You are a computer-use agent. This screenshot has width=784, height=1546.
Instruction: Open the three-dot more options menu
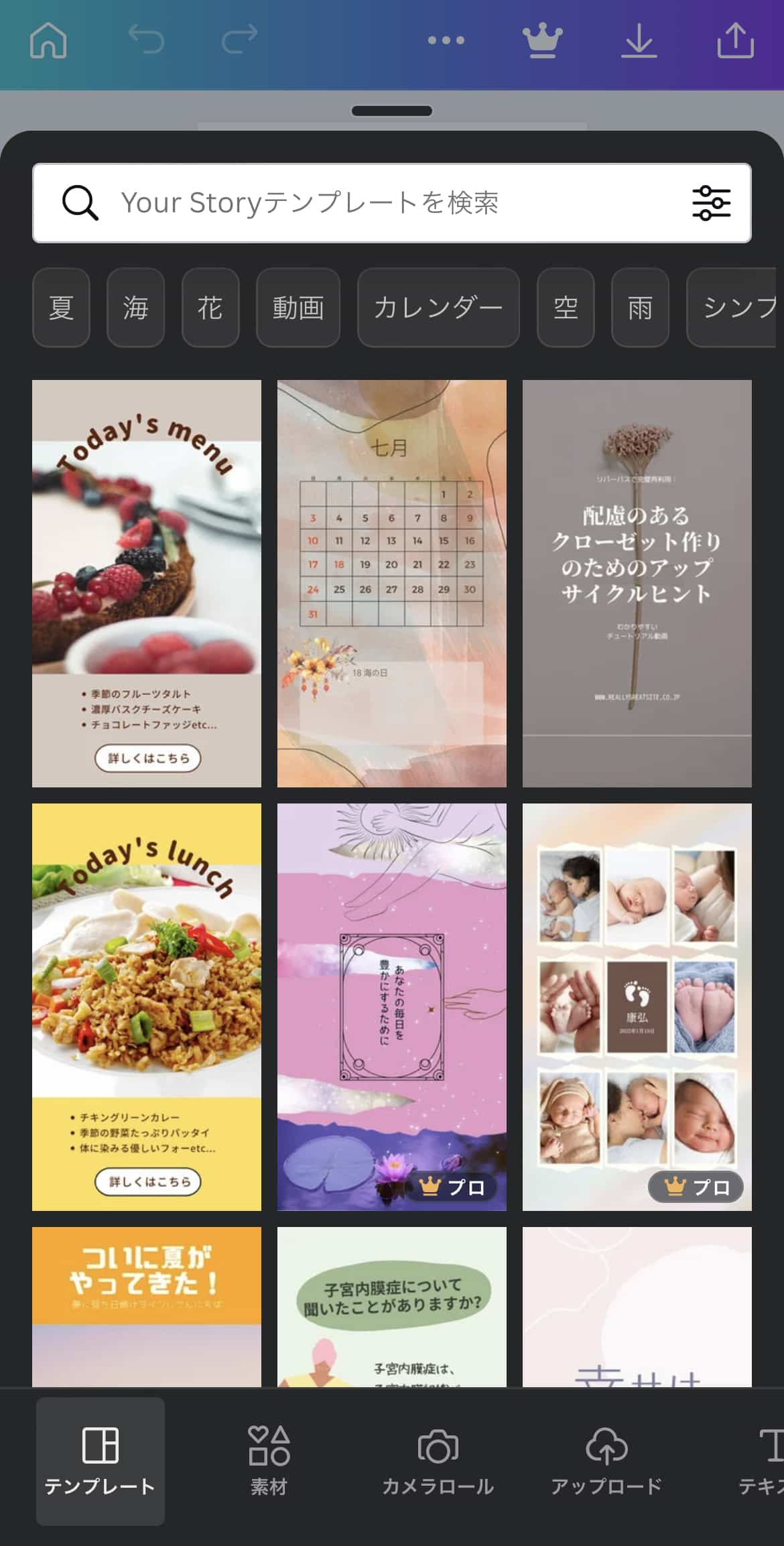pyautogui.click(x=446, y=41)
